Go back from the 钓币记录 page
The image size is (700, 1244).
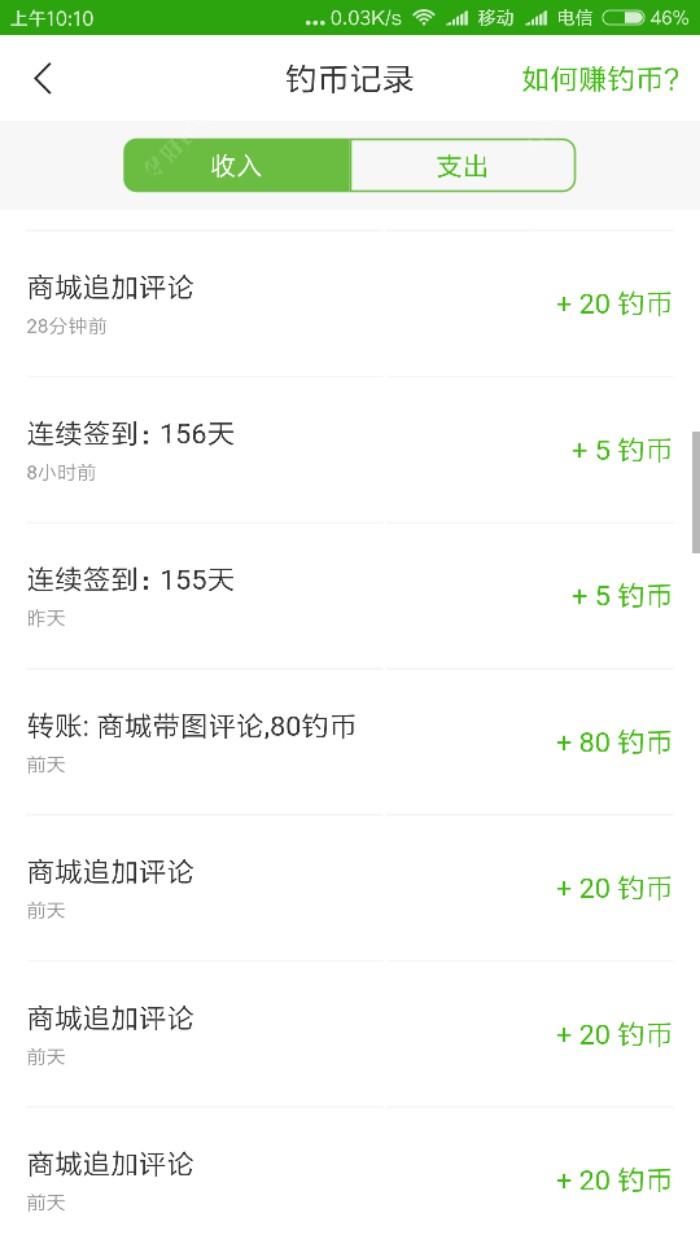42,79
